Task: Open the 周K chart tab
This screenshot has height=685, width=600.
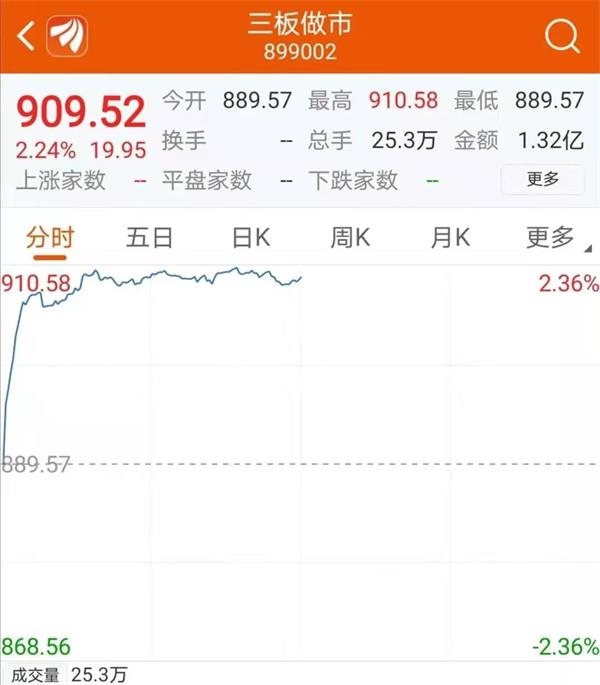Action: pos(351,238)
